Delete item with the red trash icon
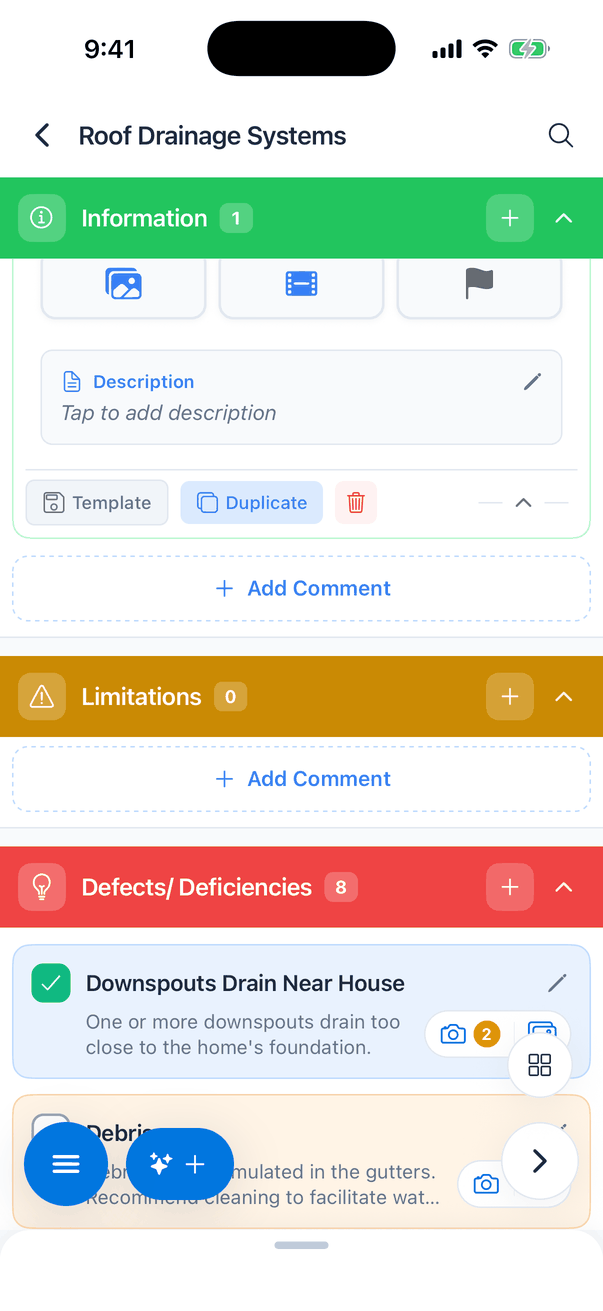 click(x=356, y=503)
